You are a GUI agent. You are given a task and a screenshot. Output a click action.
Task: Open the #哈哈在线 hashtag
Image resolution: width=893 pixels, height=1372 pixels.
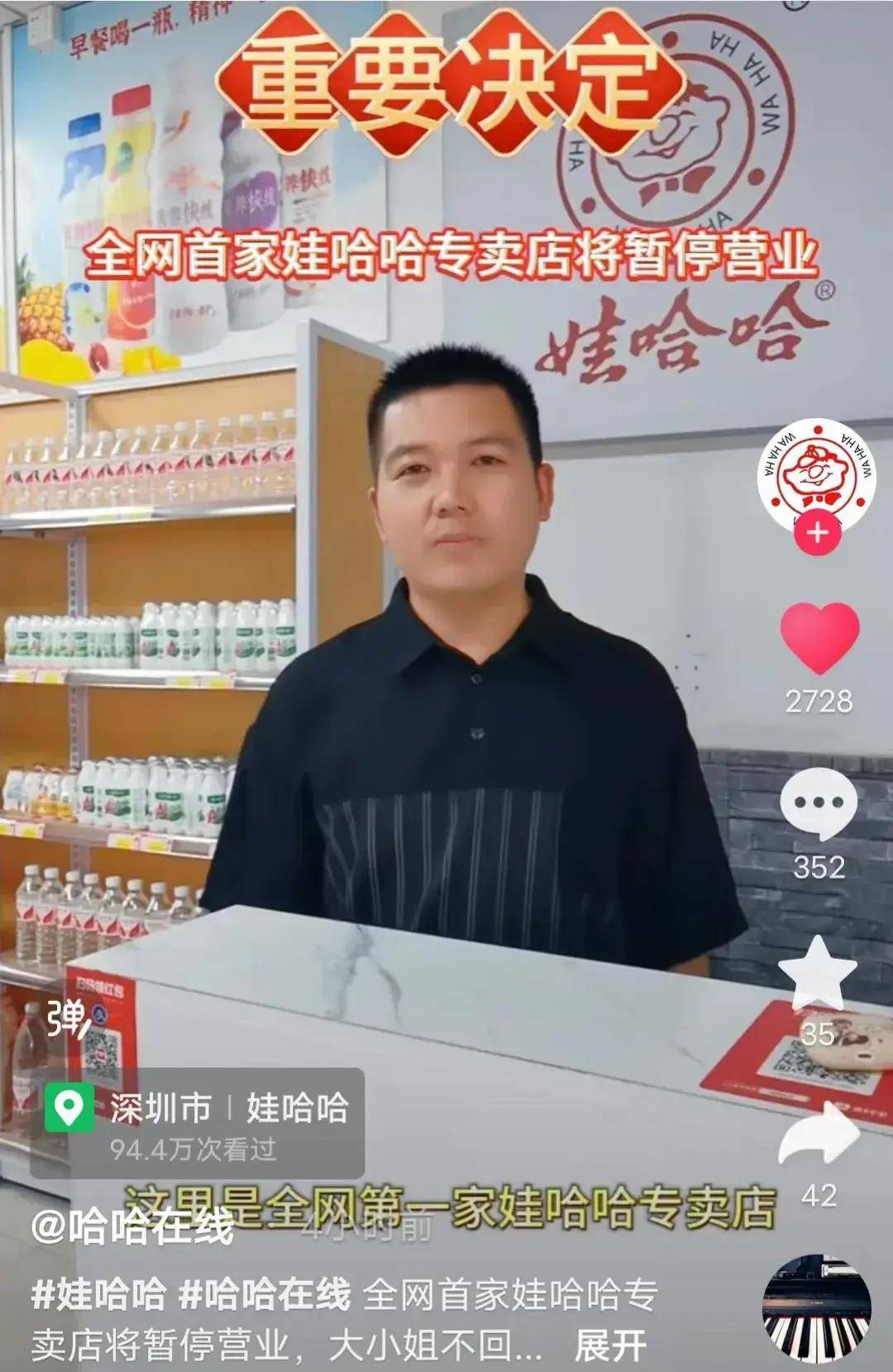click(265, 1294)
